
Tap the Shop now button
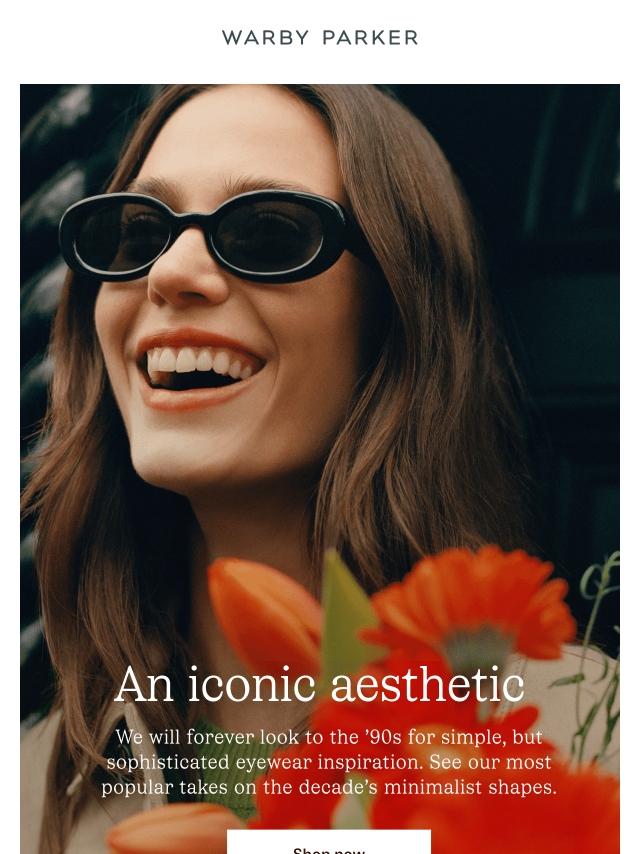point(328,843)
